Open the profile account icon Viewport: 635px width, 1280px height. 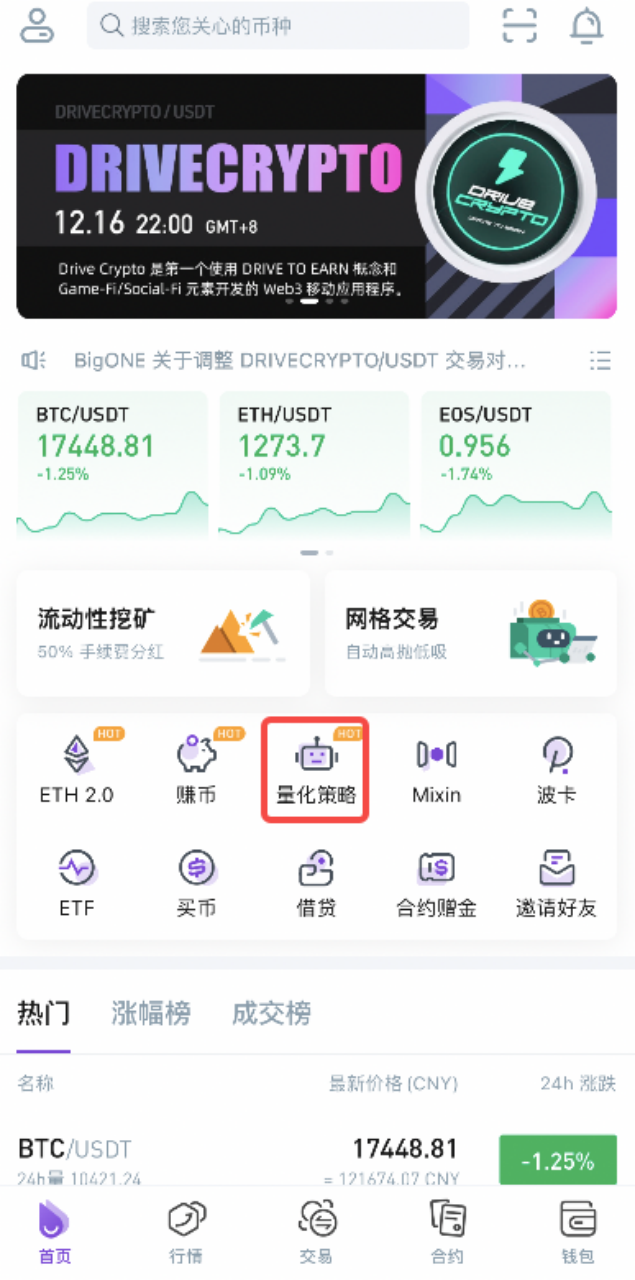pyautogui.click(x=37, y=26)
